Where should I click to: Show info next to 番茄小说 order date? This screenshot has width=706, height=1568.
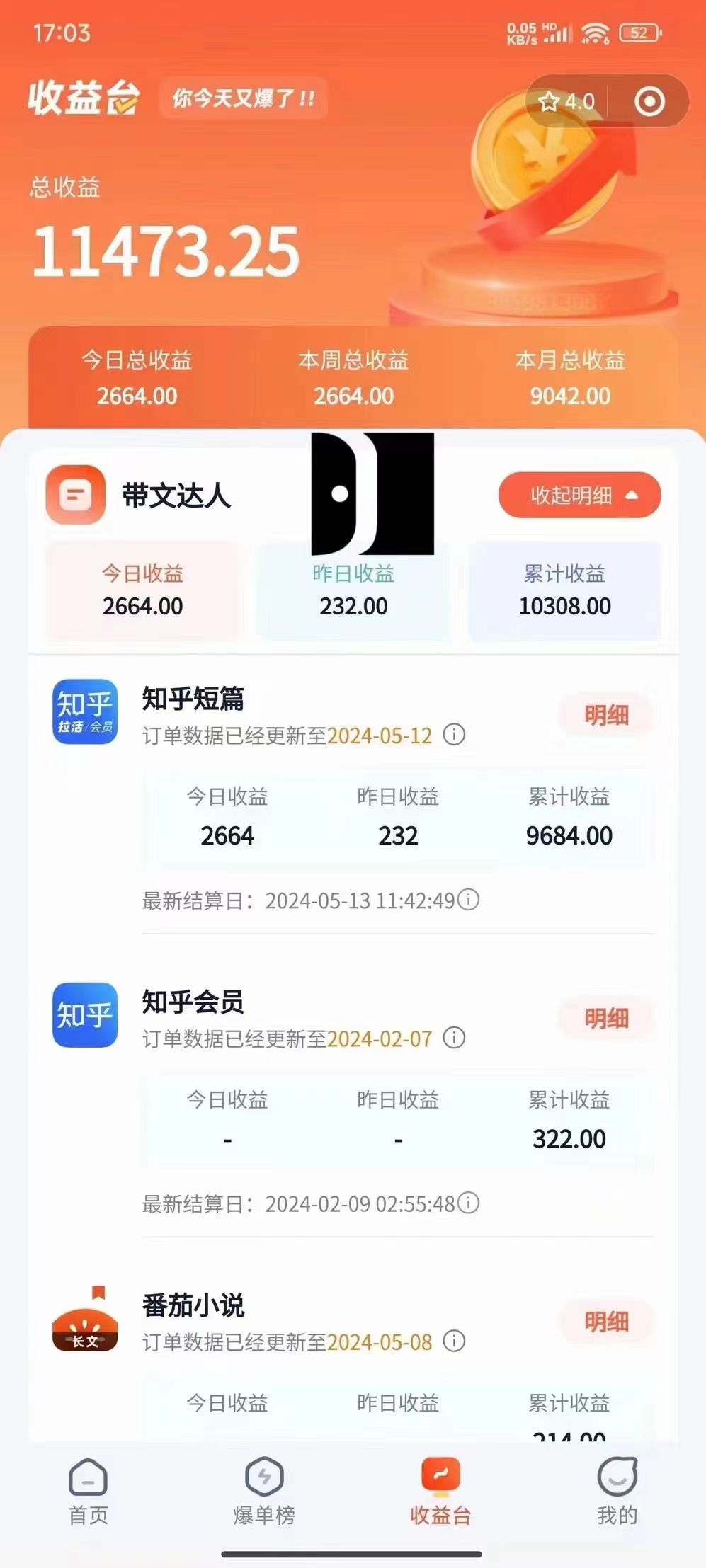pos(454,1341)
